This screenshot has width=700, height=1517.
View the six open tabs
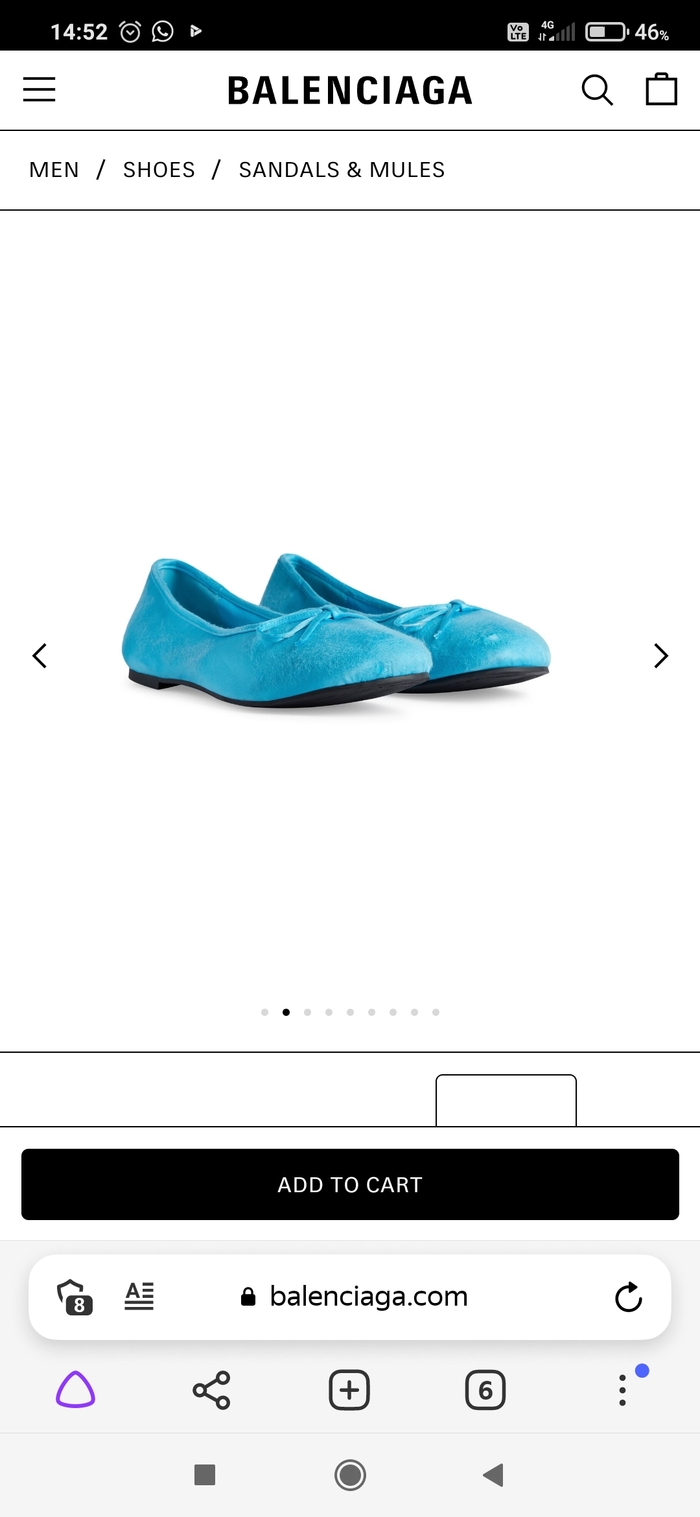[x=485, y=1390]
